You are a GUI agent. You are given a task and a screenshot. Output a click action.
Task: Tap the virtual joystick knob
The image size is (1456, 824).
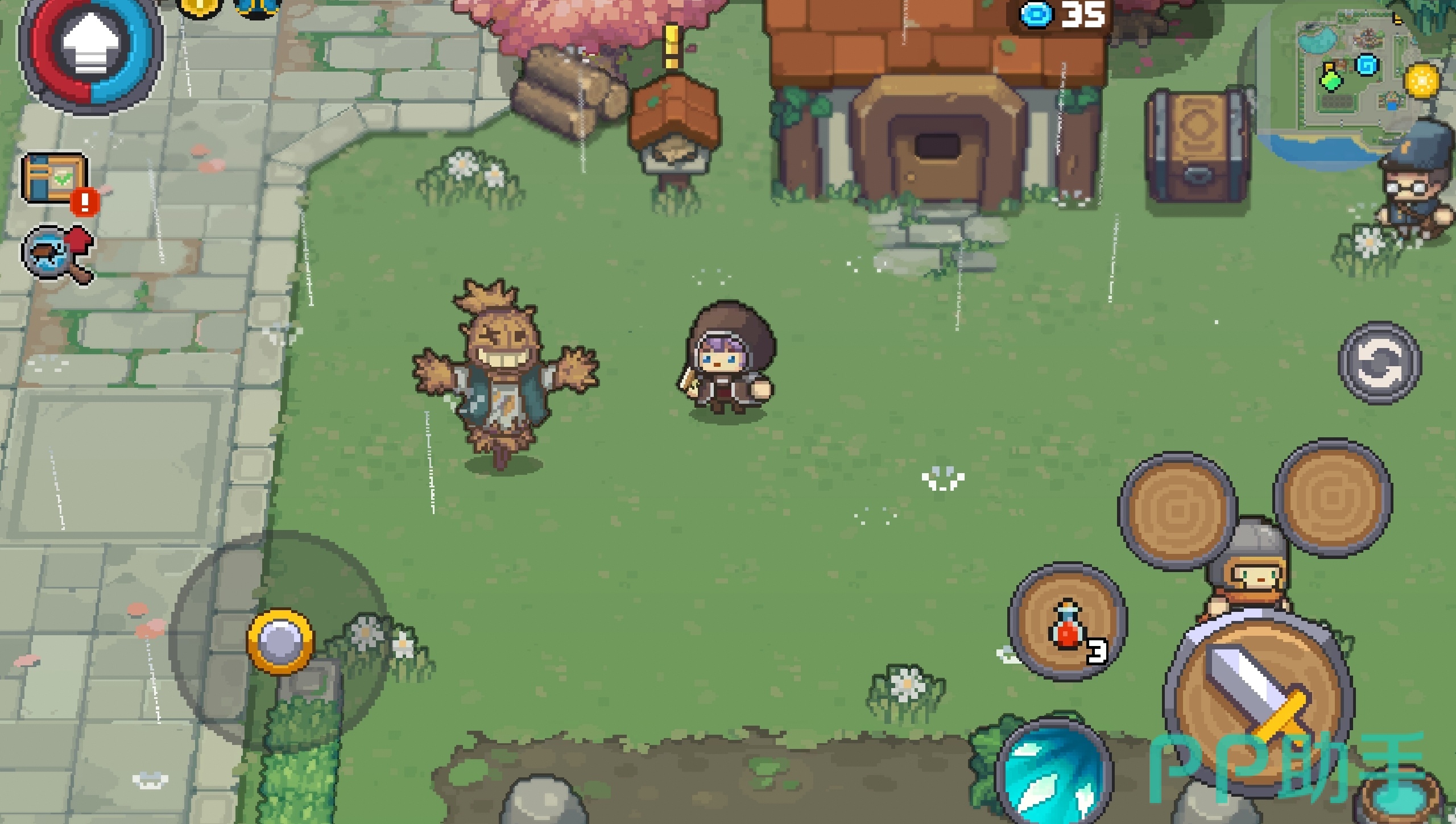[279, 641]
